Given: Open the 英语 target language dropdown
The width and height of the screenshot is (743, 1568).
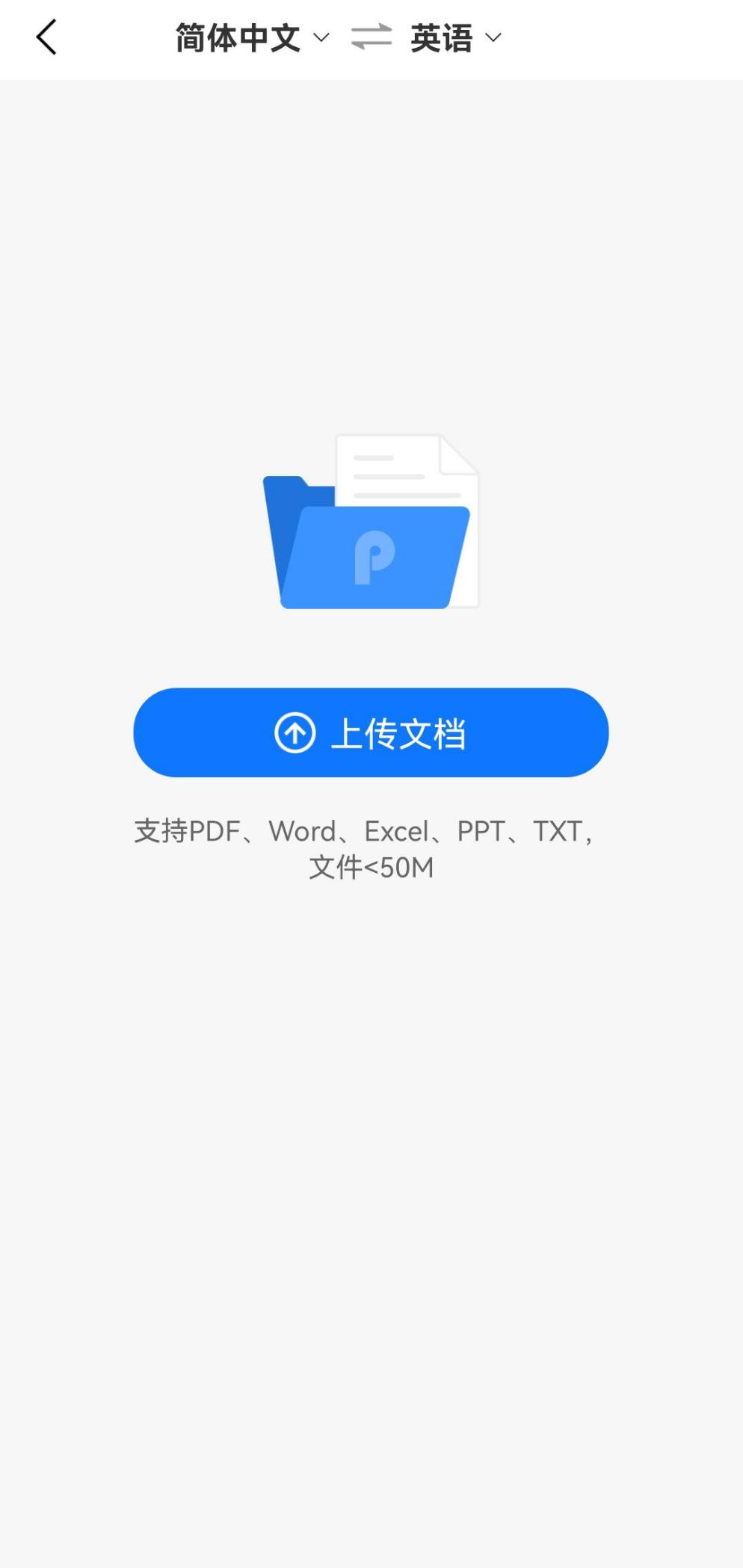Looking at the screenshot, I should click(442, 37).
